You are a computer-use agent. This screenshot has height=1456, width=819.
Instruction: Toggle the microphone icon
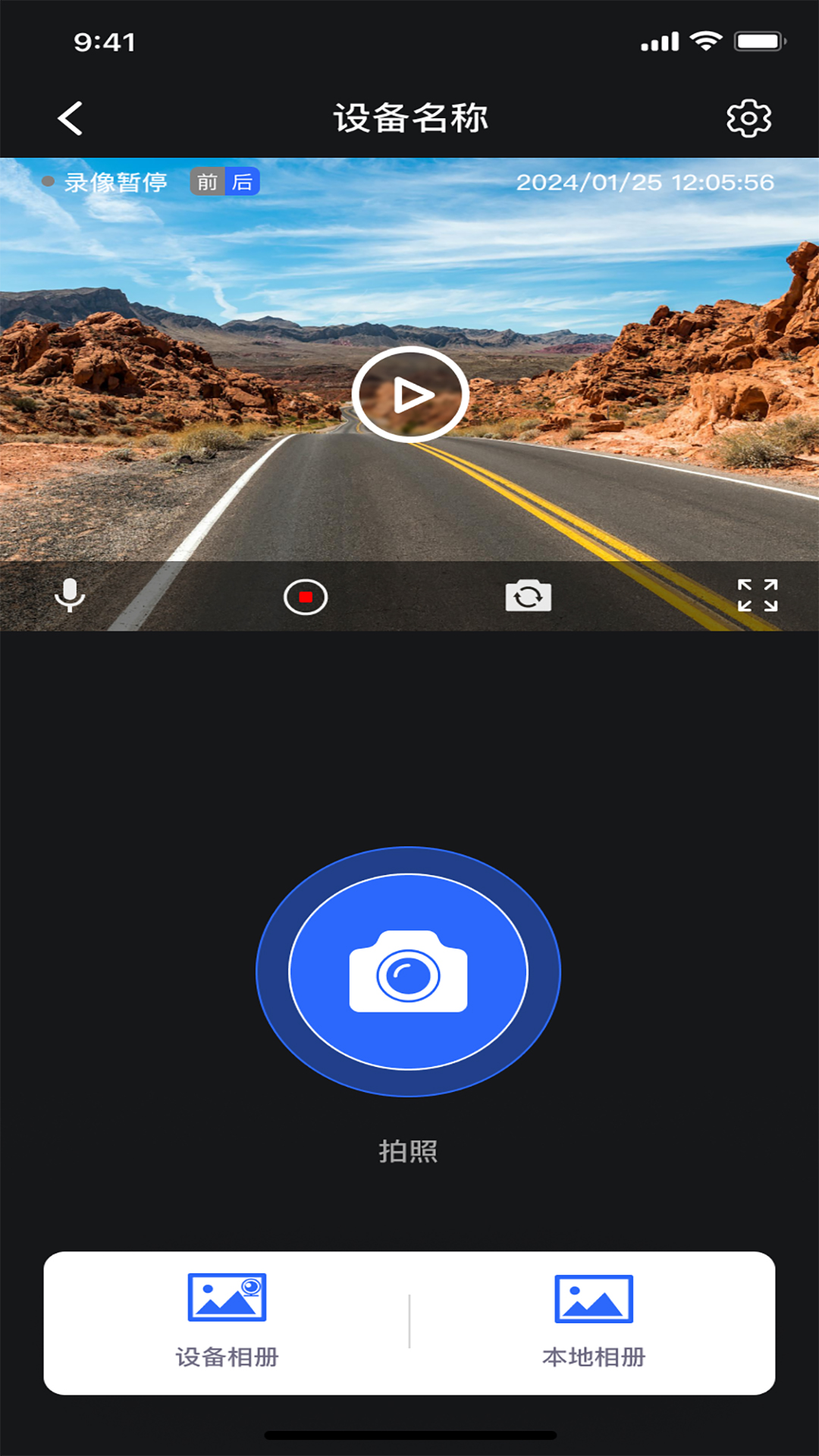[70, 596]
